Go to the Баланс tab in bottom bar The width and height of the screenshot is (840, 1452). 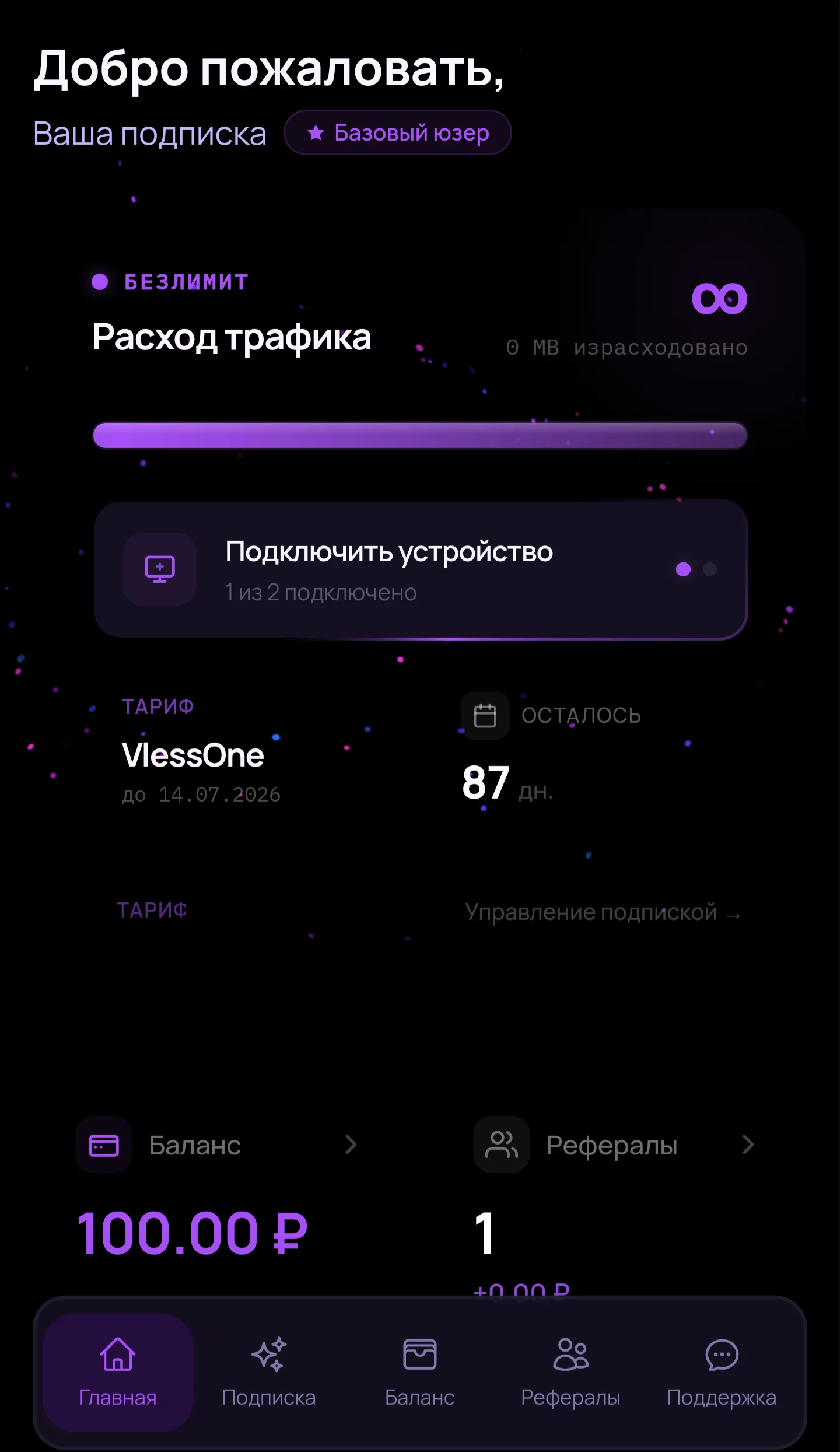pyautogui.click(x=419, y=1373)
